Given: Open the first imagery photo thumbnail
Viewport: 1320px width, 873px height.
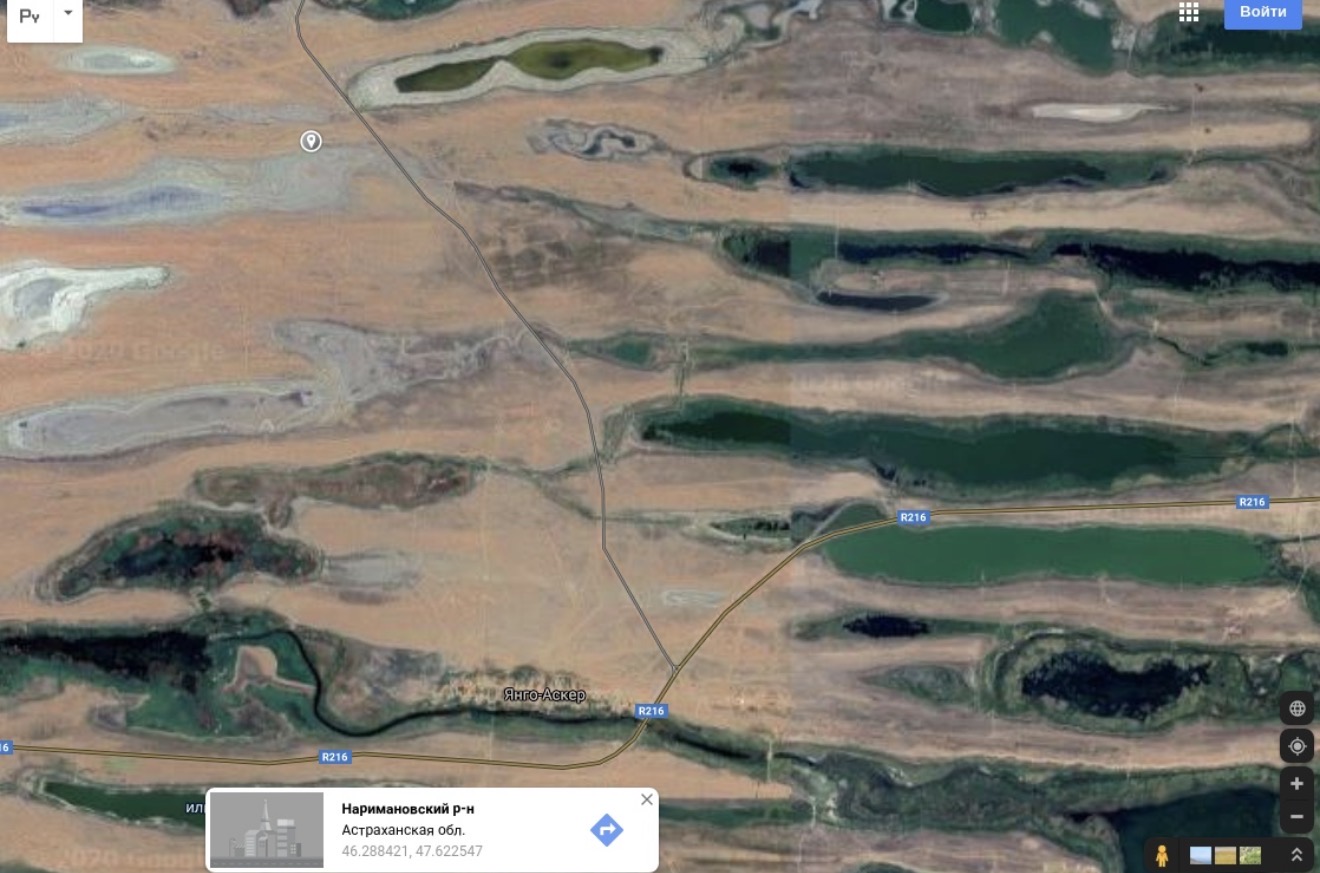Looking at the screenshot, I should pyautogui.click(x=1201, y=855).
